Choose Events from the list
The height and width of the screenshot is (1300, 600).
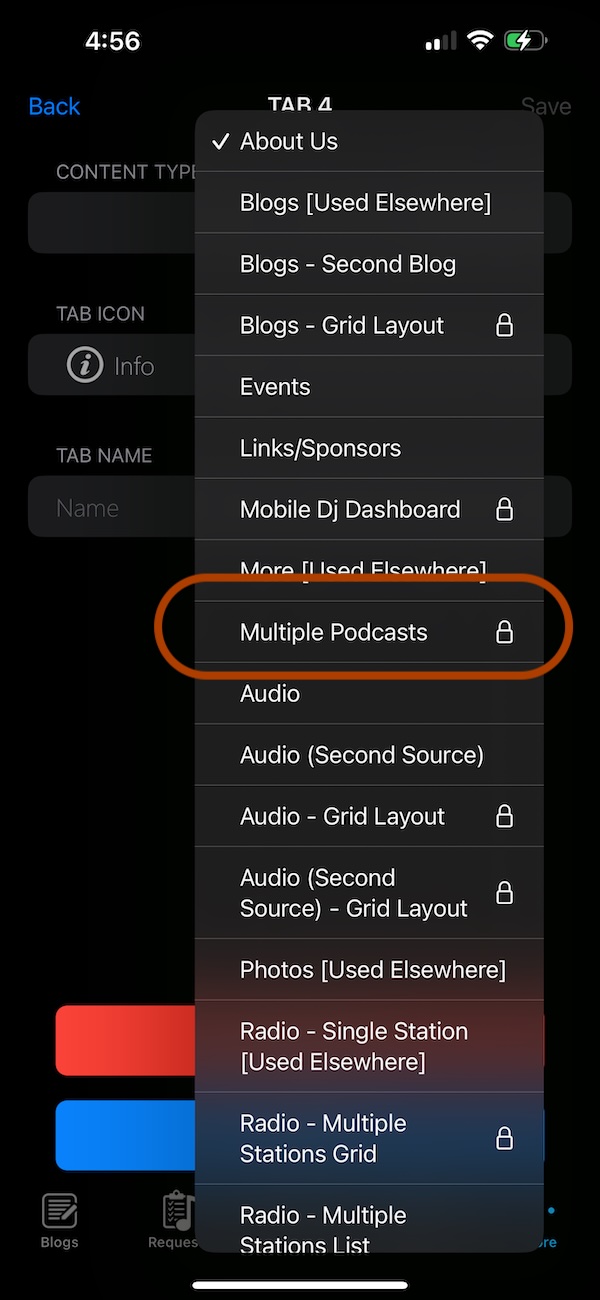click(368, 387)
